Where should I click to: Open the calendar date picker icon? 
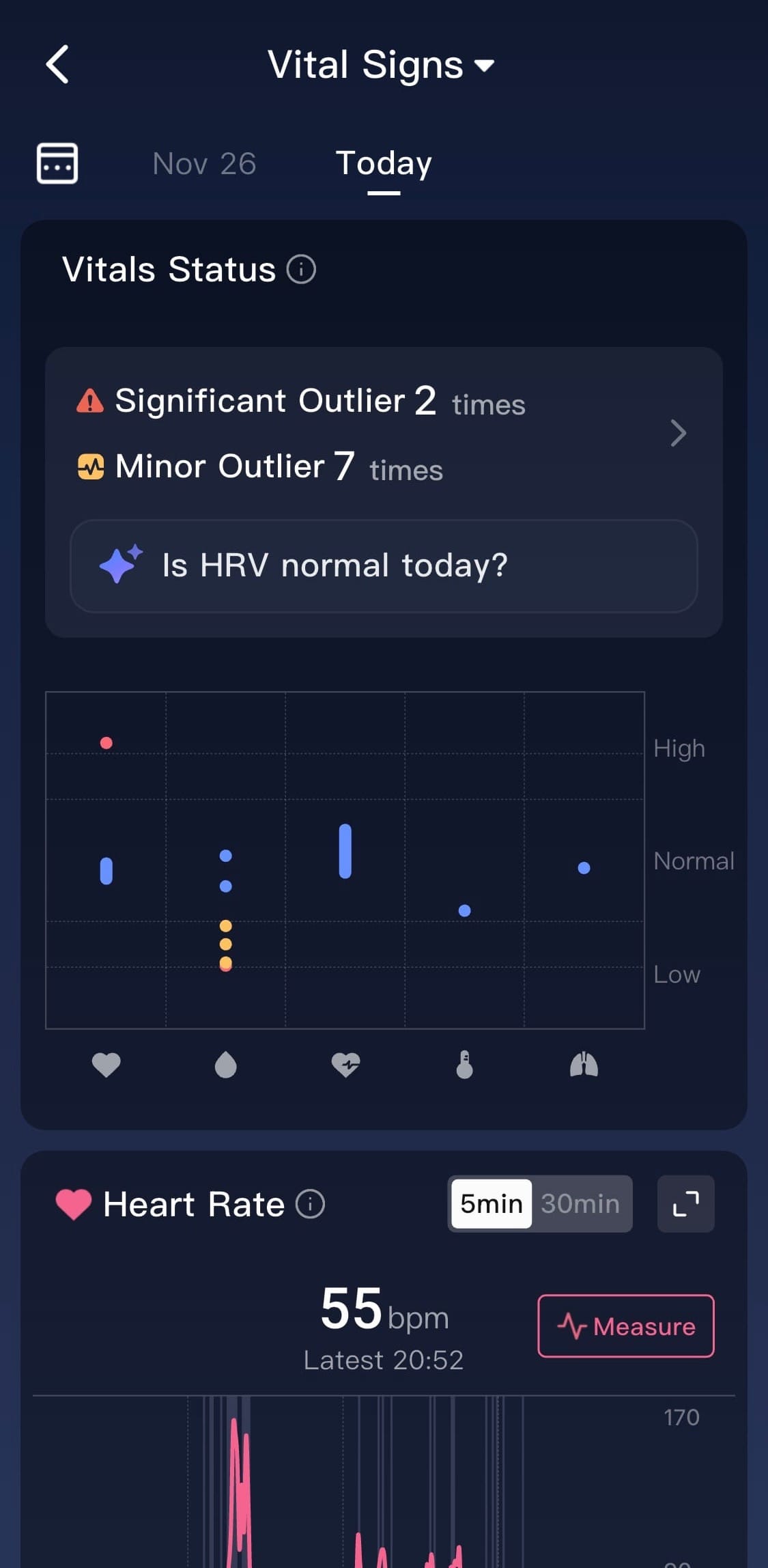pos(57,163)
